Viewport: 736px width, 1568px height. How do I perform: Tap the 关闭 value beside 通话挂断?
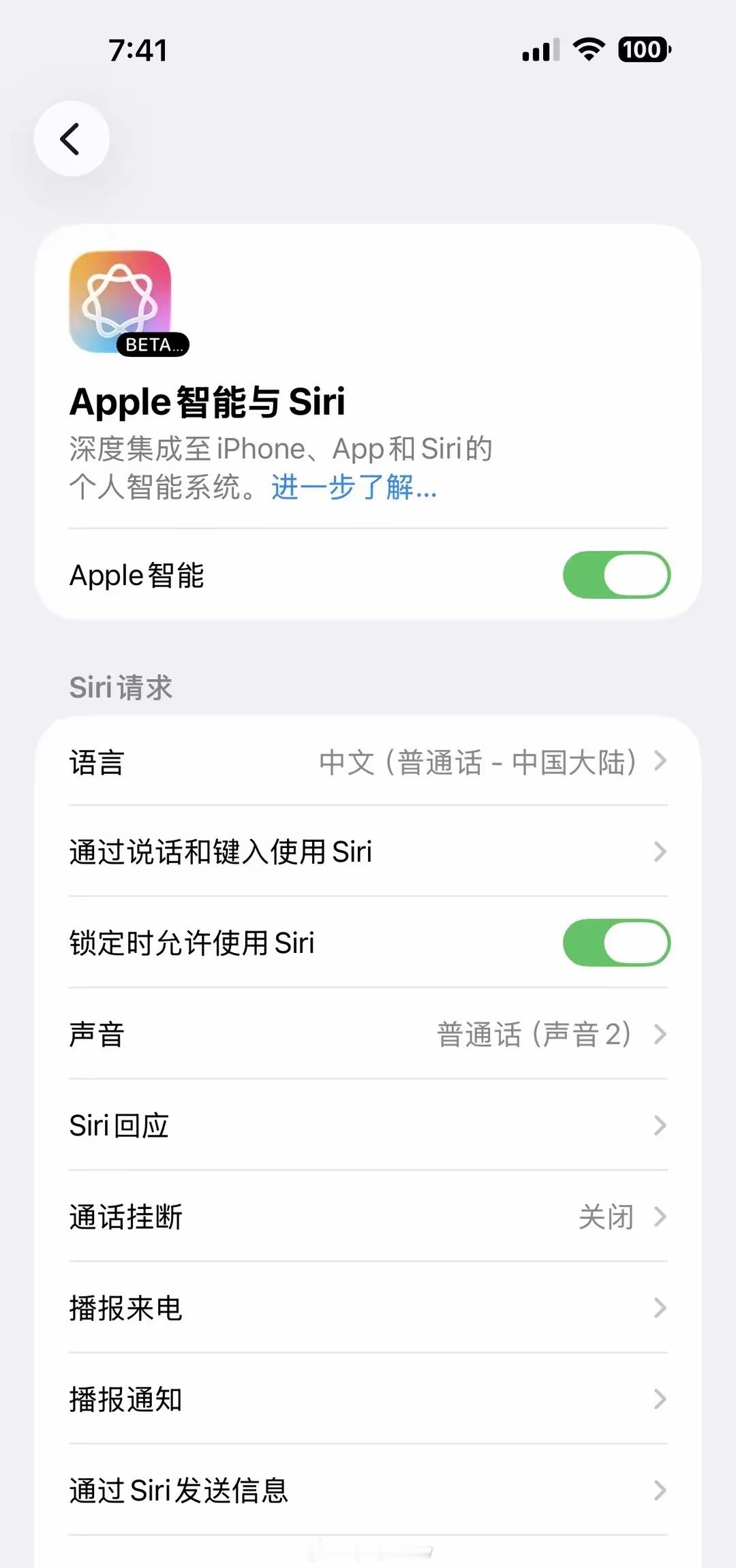click(x=607, y=1217)
